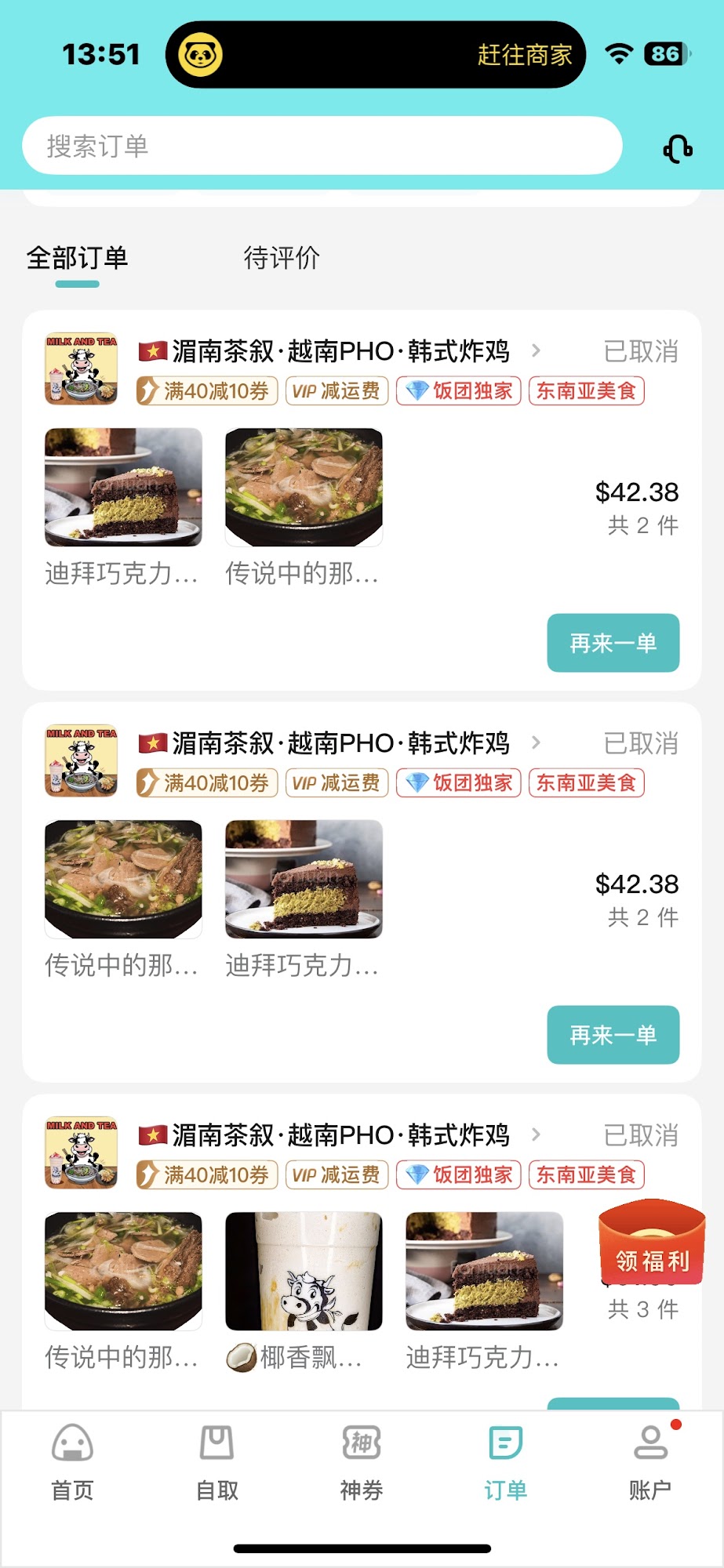Tap the 搜索订单 search field

tap(322, 146)
